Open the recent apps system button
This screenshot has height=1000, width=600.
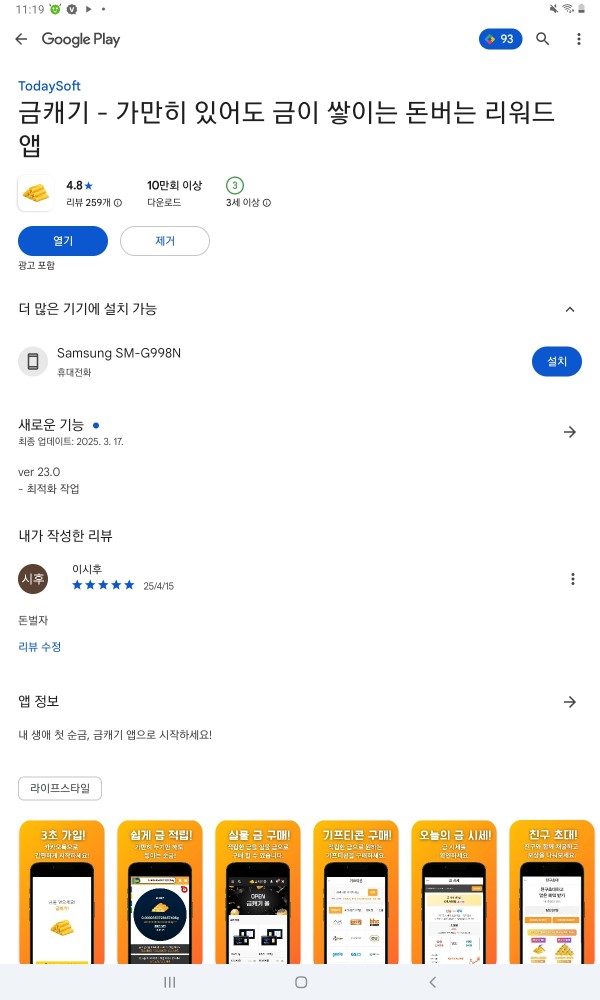(x=170, y=982)
